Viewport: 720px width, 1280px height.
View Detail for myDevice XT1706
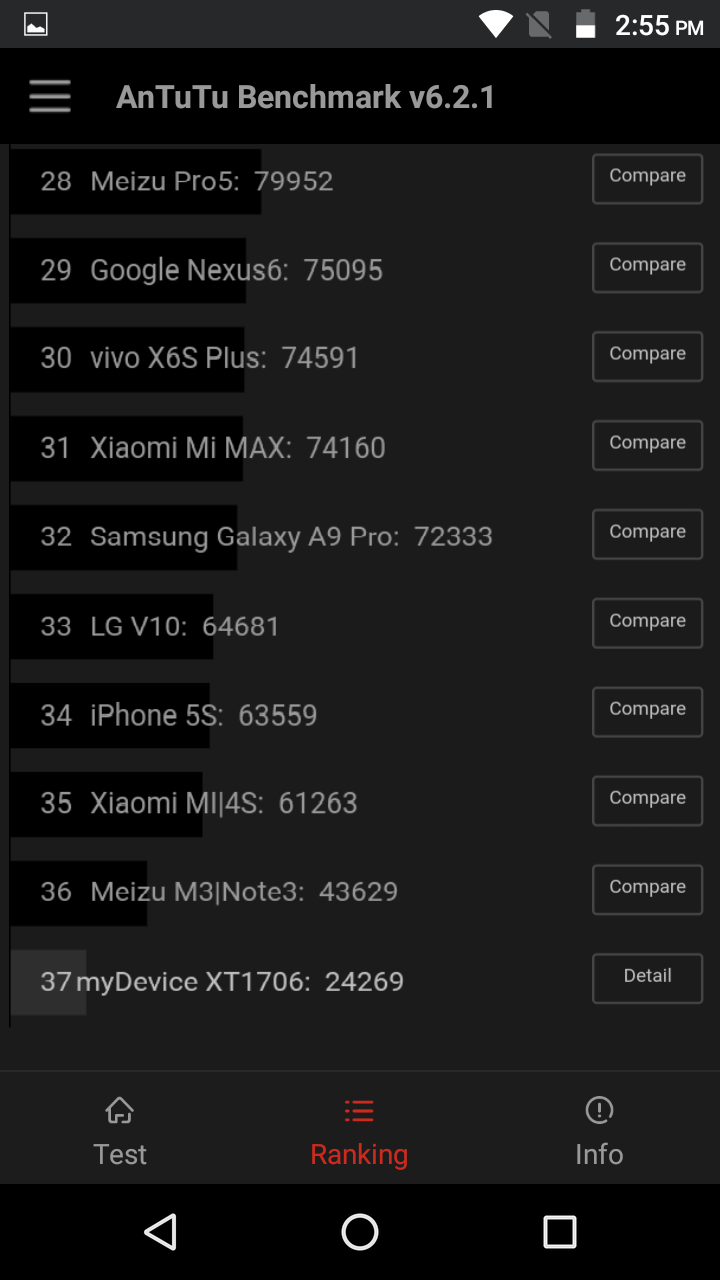tap(647, 979)
